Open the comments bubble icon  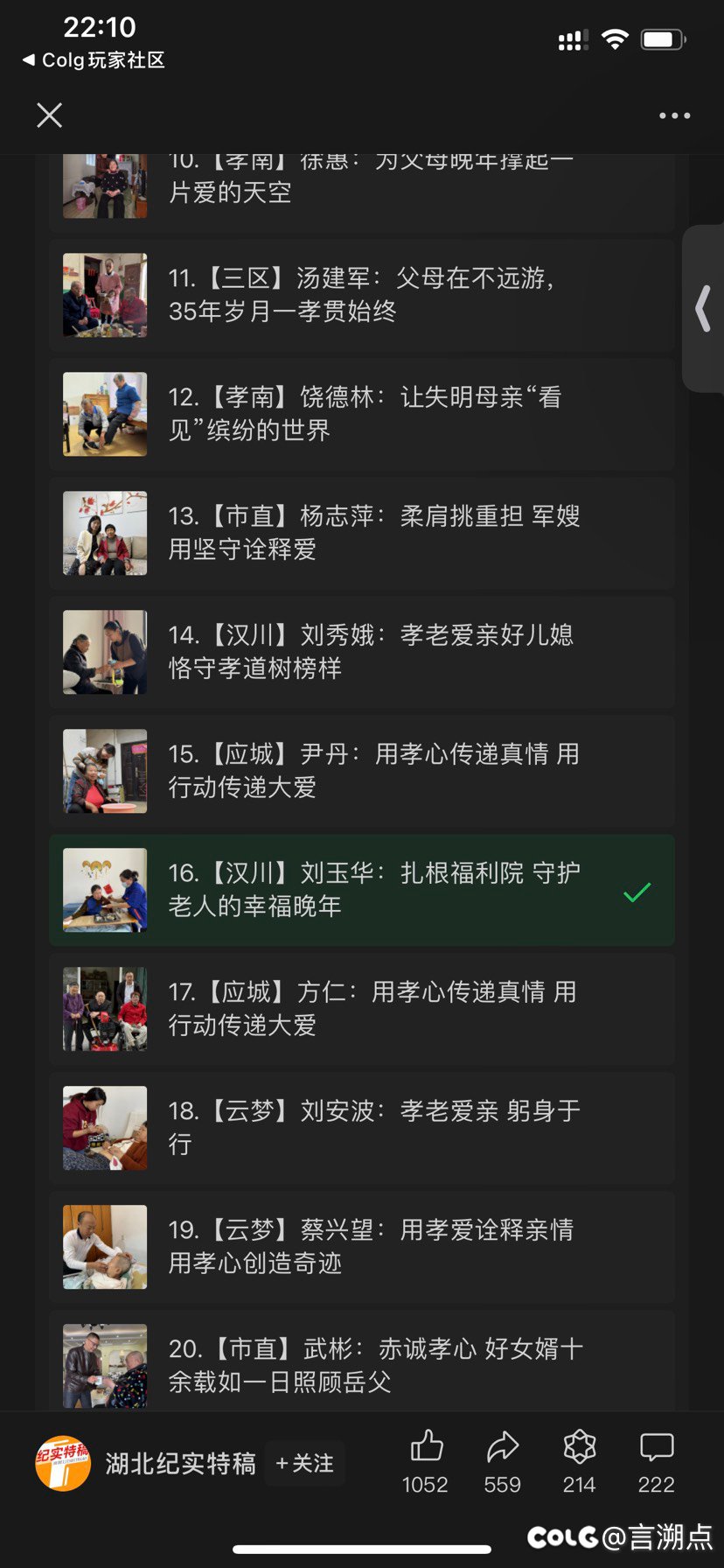657,1461
